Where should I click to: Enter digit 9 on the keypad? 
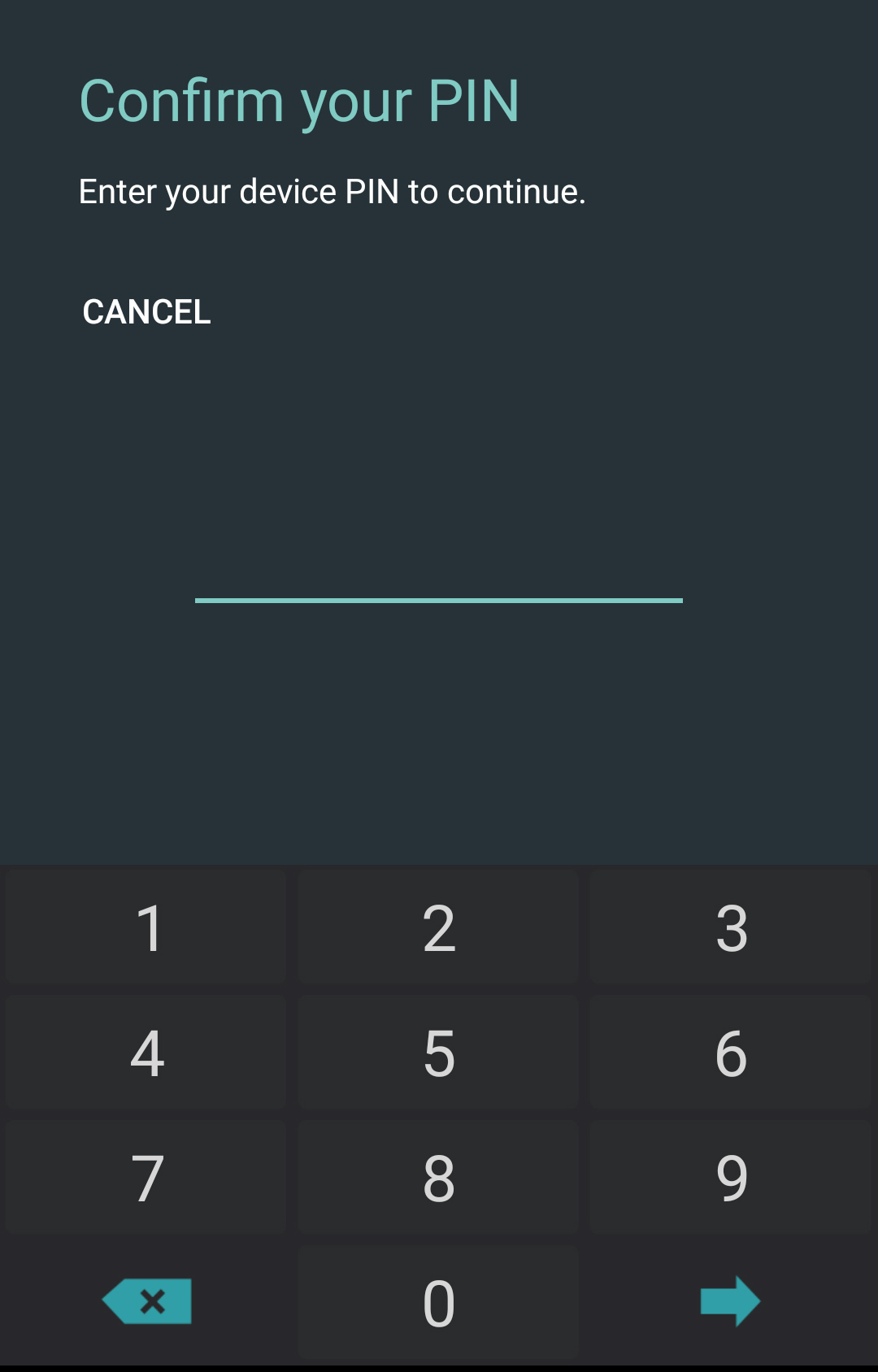tap(731, 1178)
